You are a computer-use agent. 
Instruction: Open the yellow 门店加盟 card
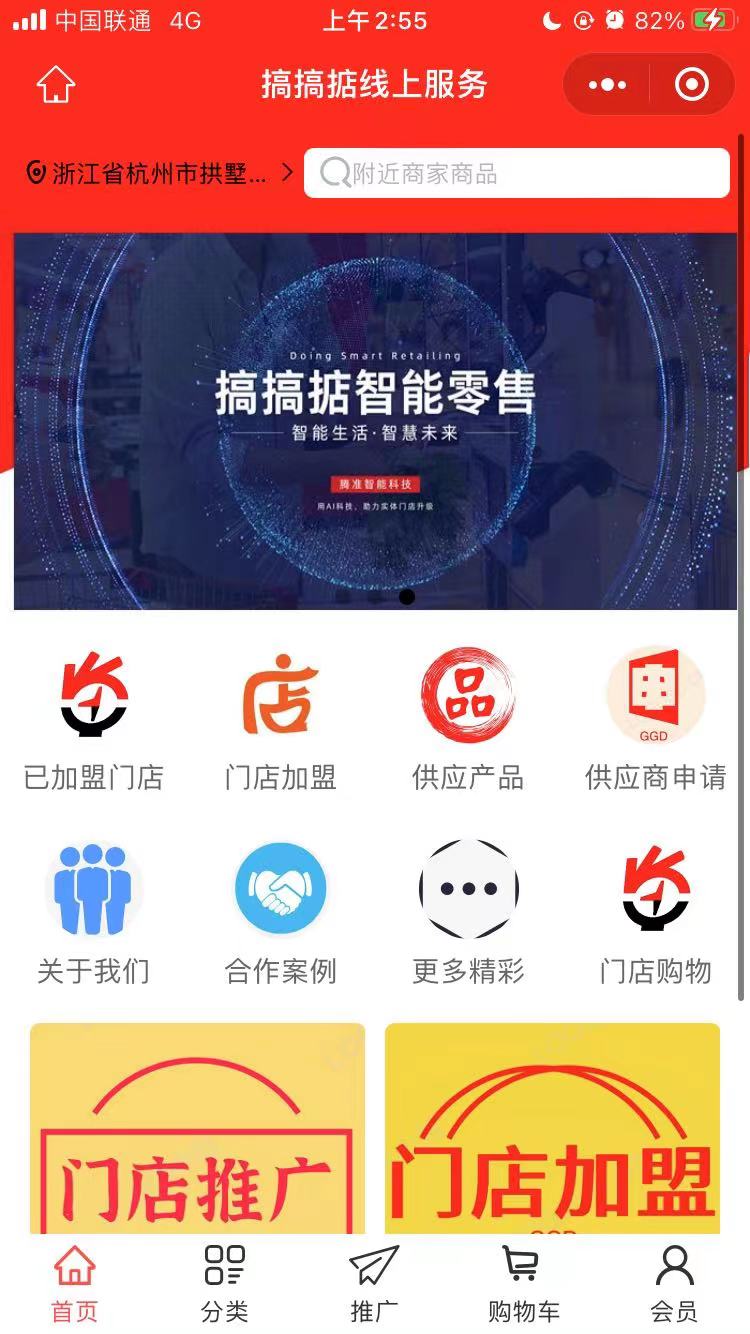(x=552, y=1130)
